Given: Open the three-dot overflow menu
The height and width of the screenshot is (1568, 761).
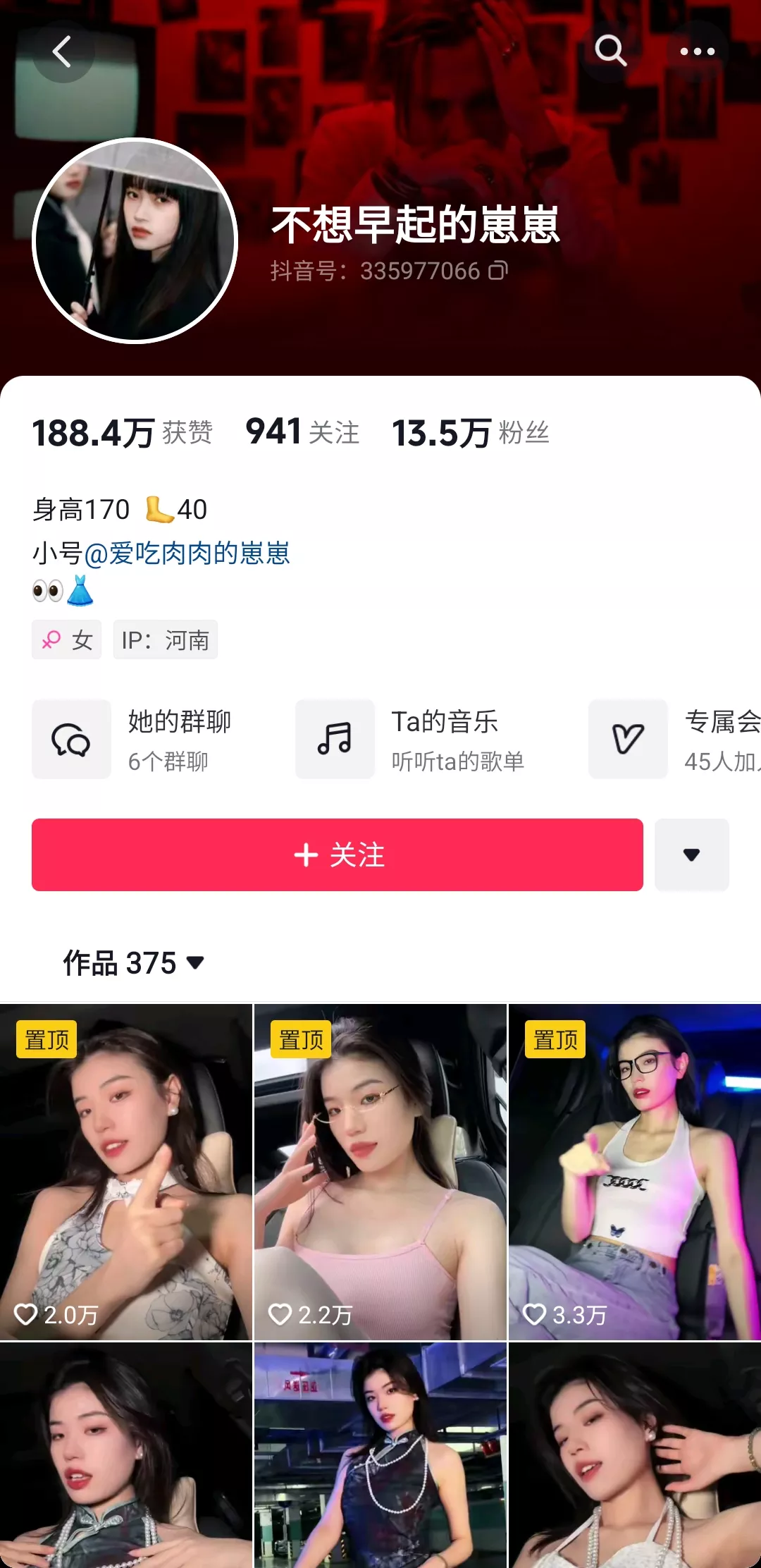Looking at the screenshot, I should tap(697, 51).
